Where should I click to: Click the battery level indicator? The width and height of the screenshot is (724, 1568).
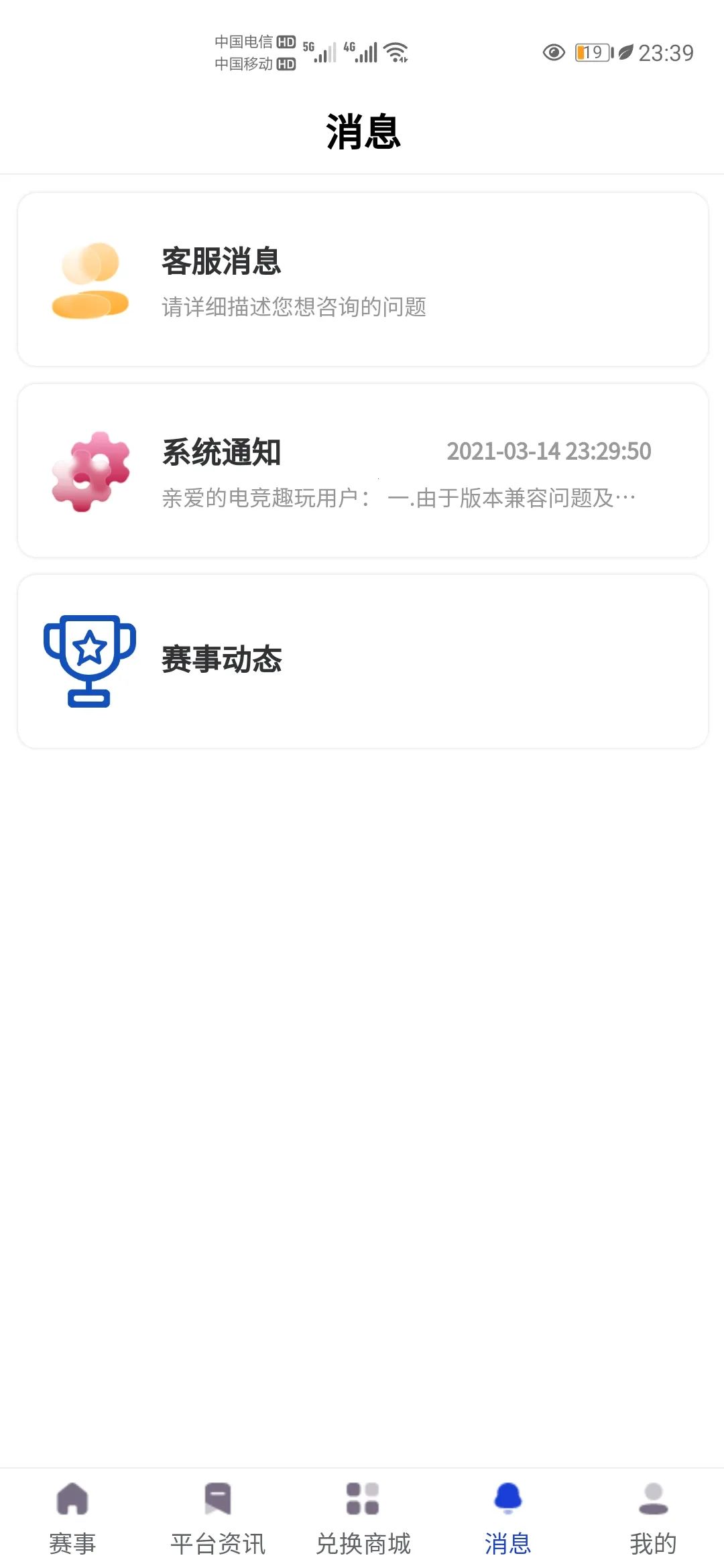593,52
